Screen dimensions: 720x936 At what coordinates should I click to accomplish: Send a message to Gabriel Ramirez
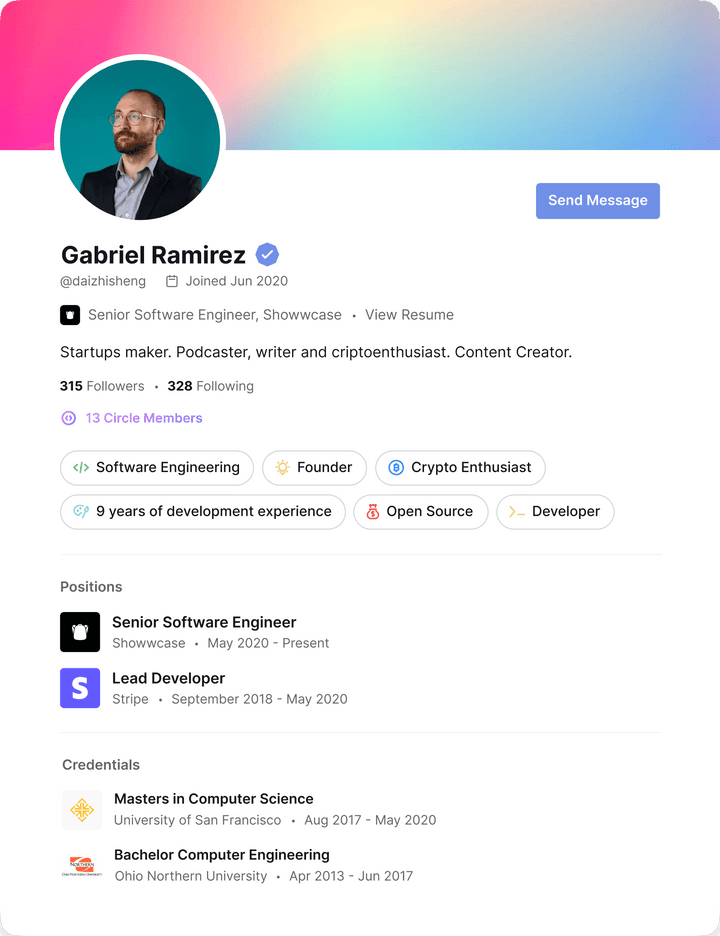(x=597, y=200)
